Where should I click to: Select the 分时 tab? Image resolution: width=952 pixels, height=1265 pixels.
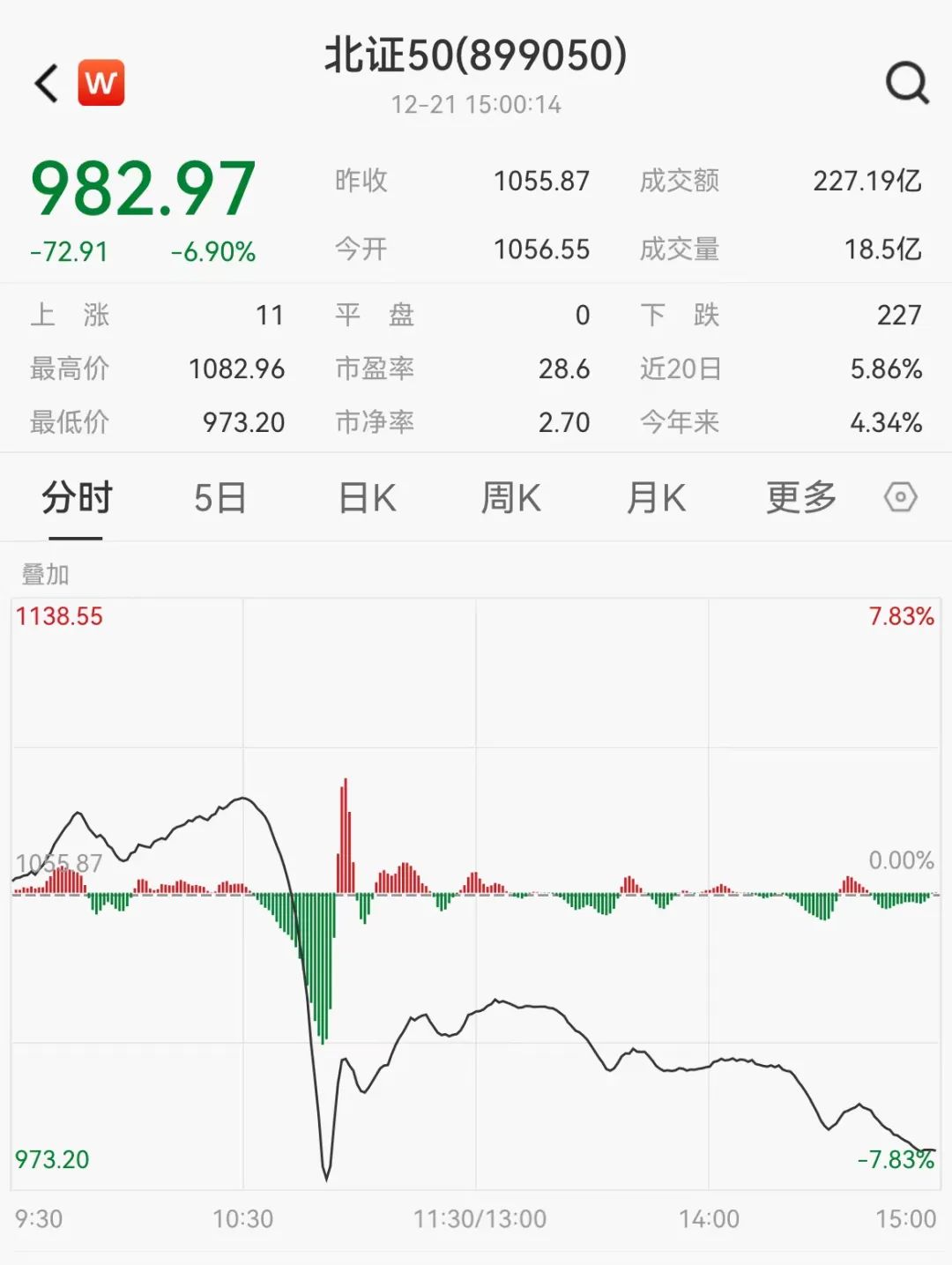pyautogui.click(x=77, y=498)
